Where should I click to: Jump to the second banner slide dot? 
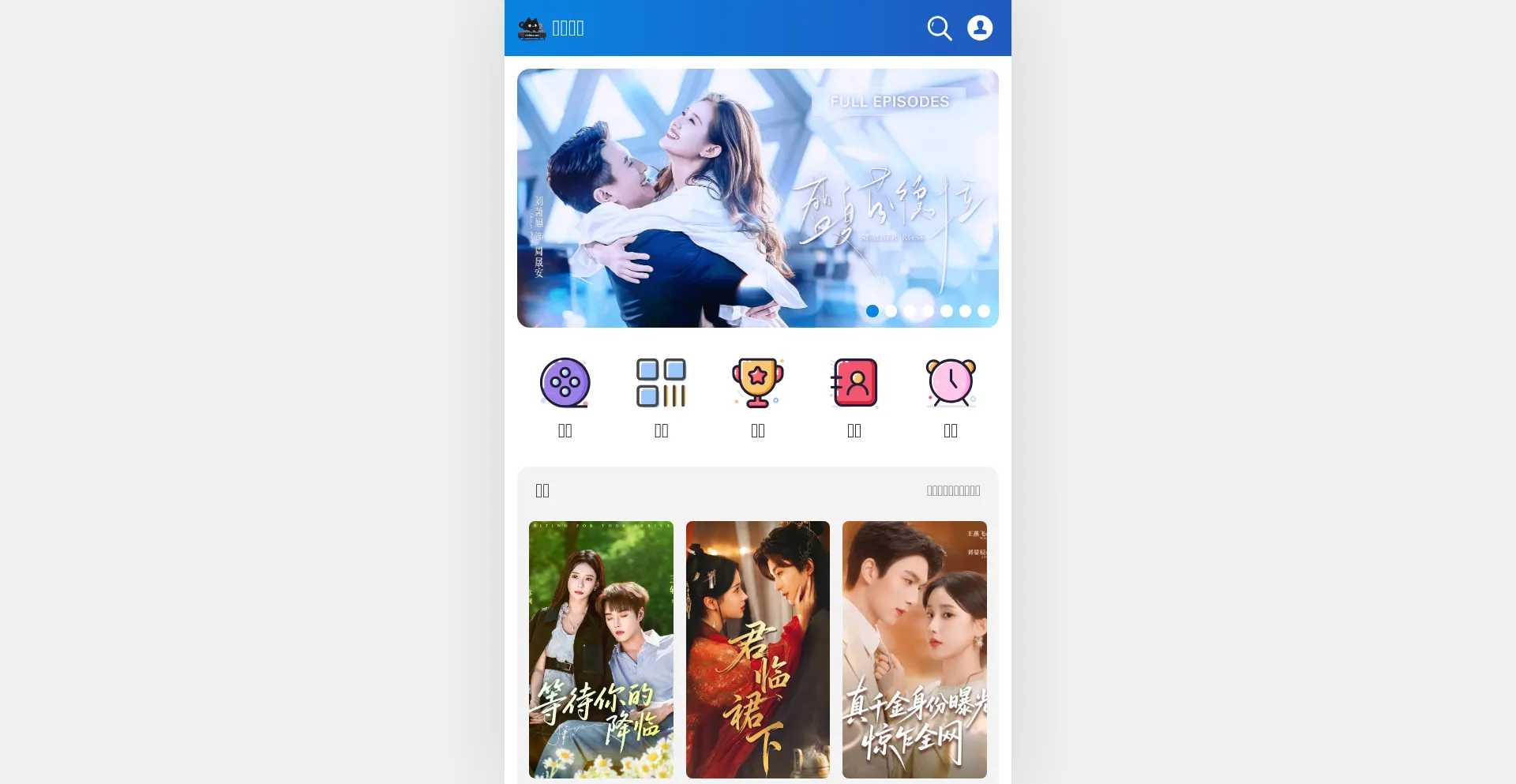pos(891,311)
